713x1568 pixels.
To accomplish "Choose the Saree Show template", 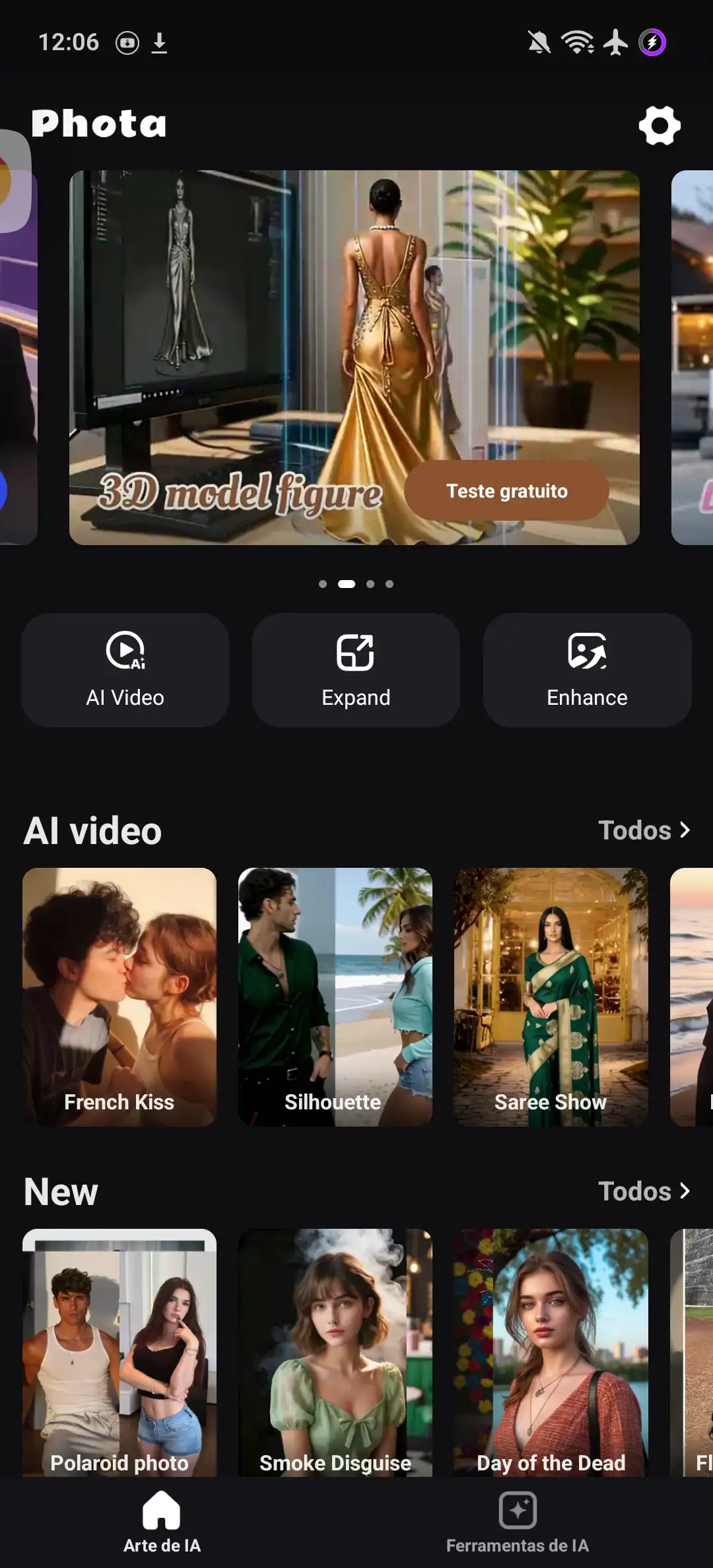I will tap(551, 996).
